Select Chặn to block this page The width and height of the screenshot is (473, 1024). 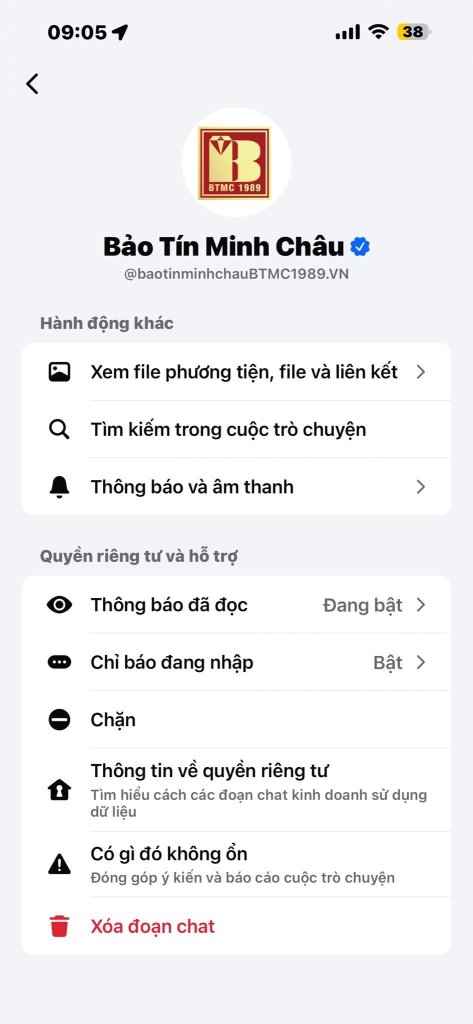(236, 720)
